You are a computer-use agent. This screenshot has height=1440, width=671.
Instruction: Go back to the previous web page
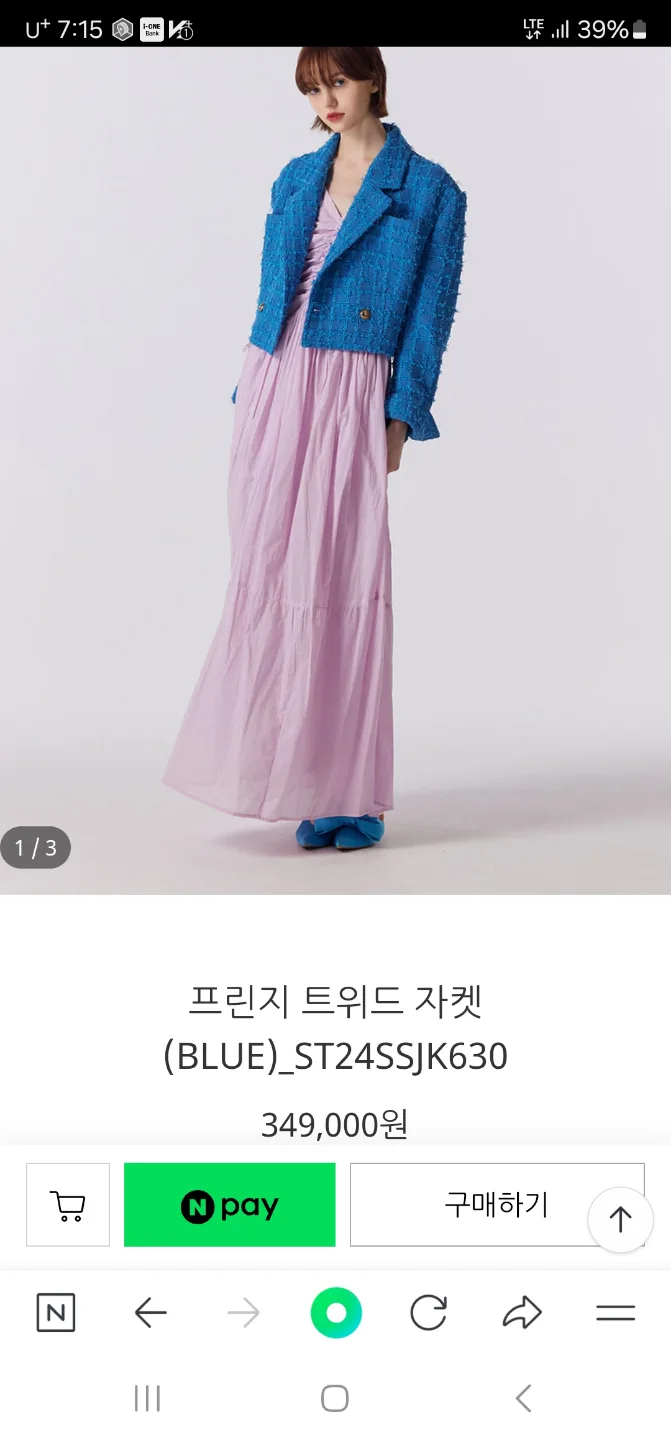pyautogui.click(x=150, y=1313)
